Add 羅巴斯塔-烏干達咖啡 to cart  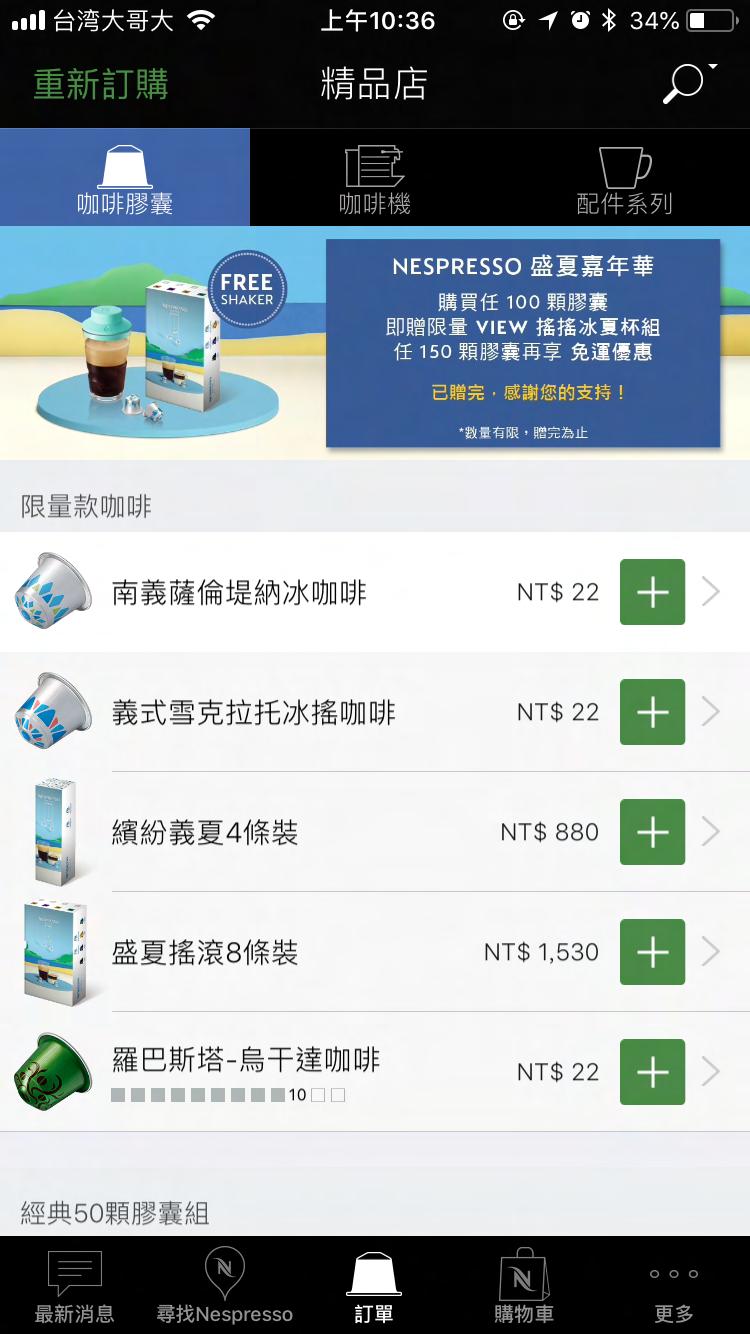[652, 1072]
